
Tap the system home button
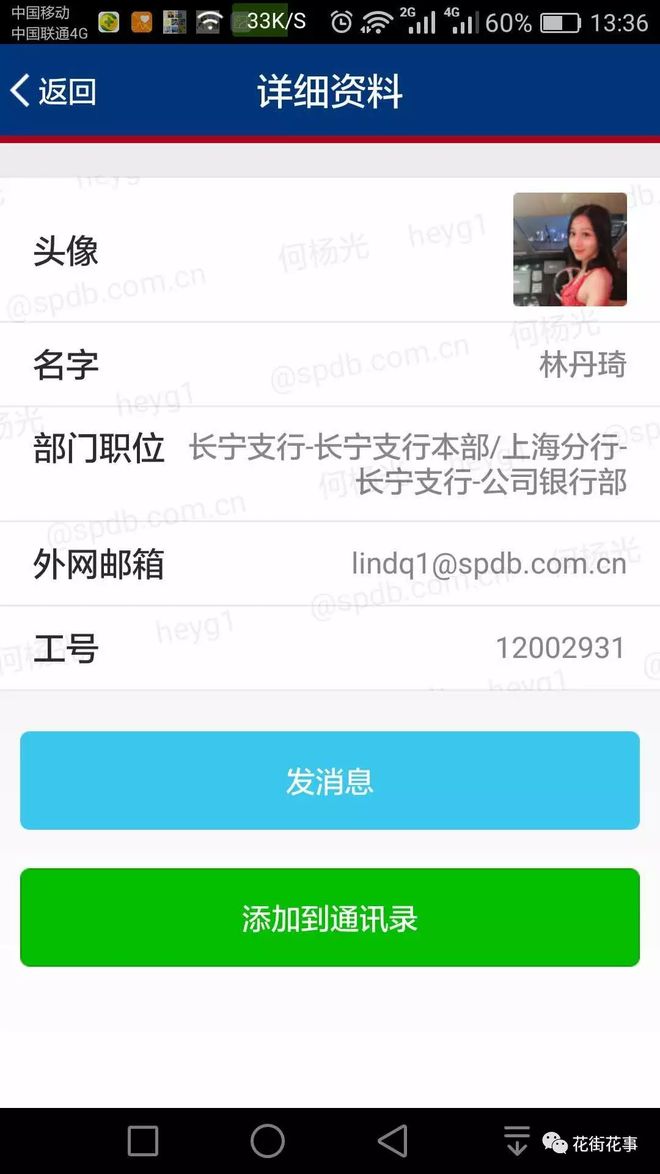(268, 1140)
